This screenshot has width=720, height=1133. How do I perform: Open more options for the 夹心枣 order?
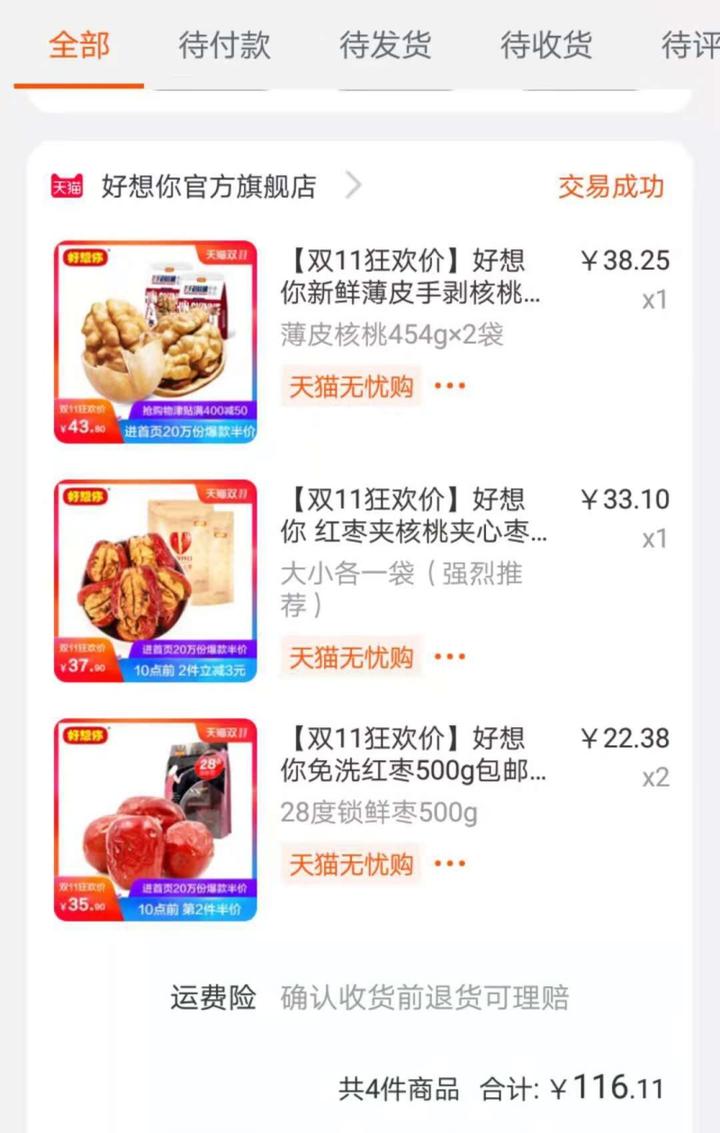(450, 656)
